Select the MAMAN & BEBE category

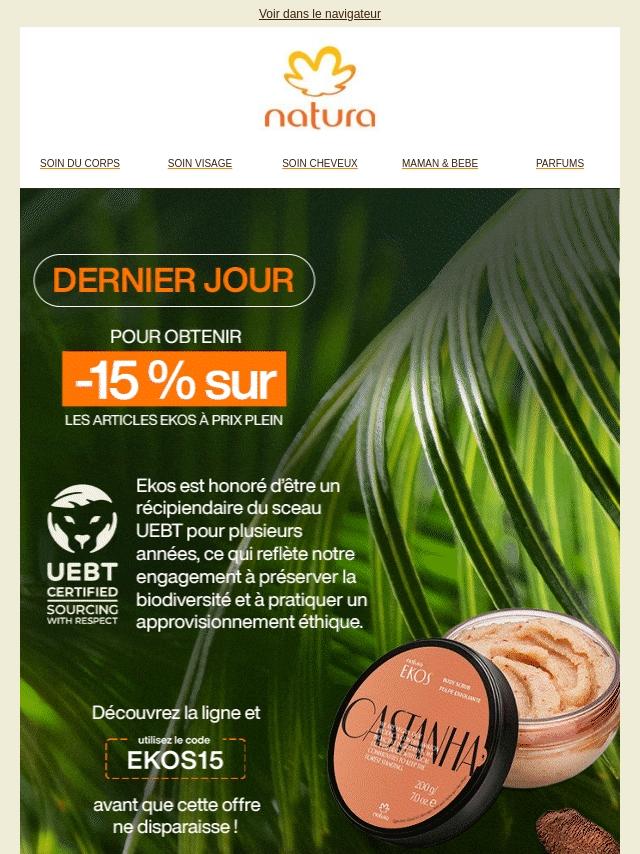click(440, 163)
